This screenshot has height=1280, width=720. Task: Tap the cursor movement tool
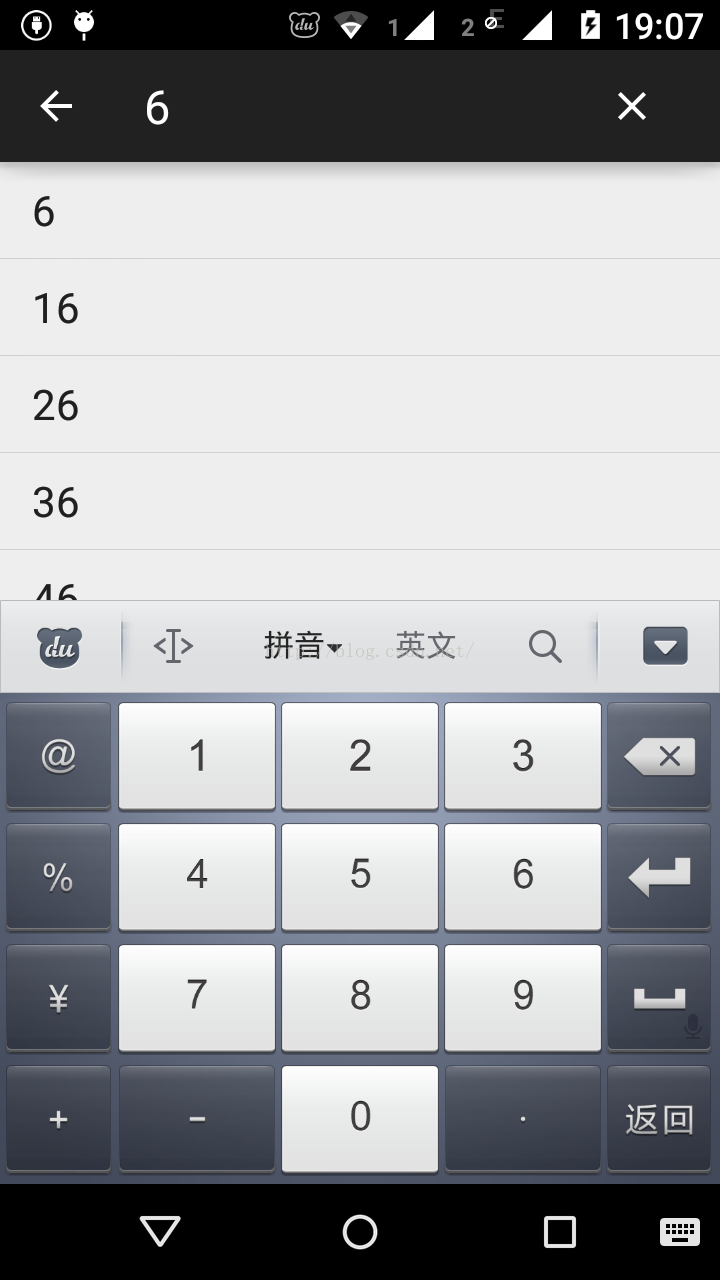(x=173, y=646)
